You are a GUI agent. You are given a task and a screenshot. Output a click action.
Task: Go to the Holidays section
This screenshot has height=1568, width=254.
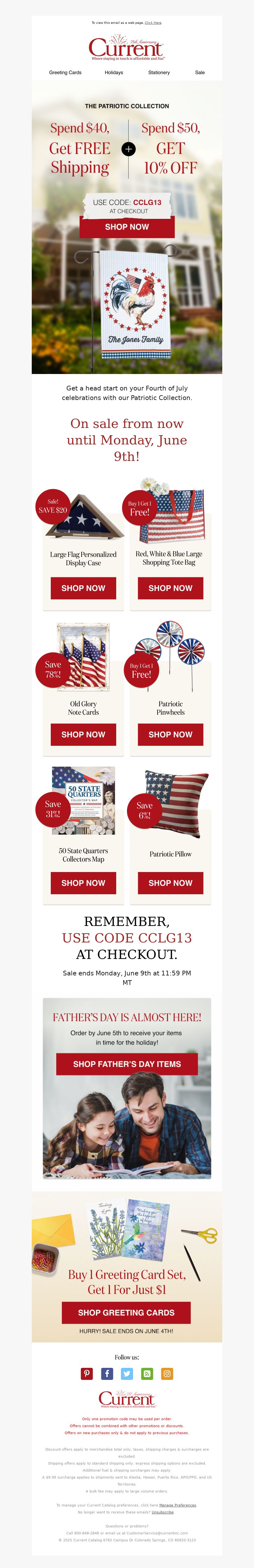tap(114, 72)
